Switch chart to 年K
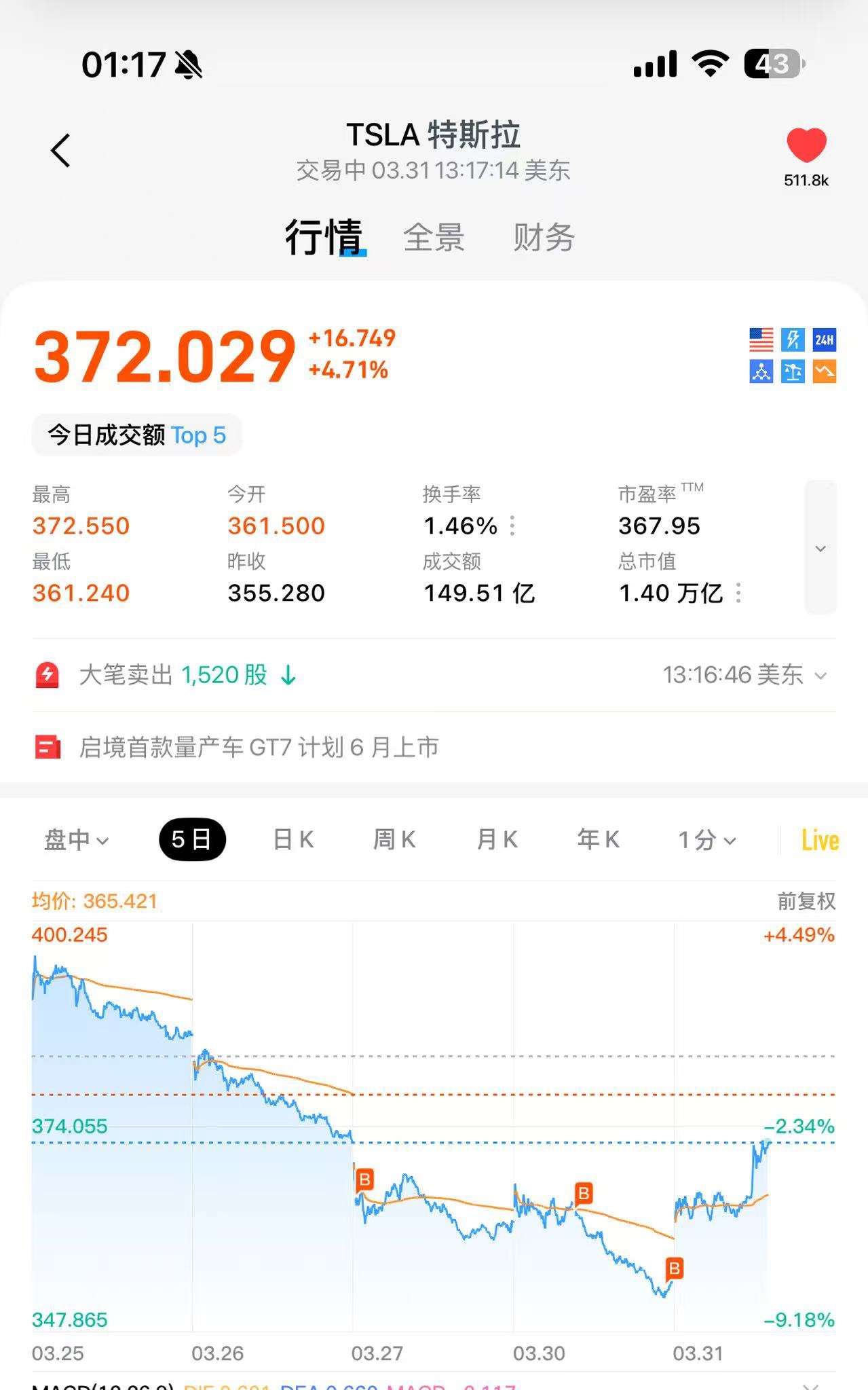Image resolution: width=868 pixels, height=1390 pixels. [x=598, y=840]
